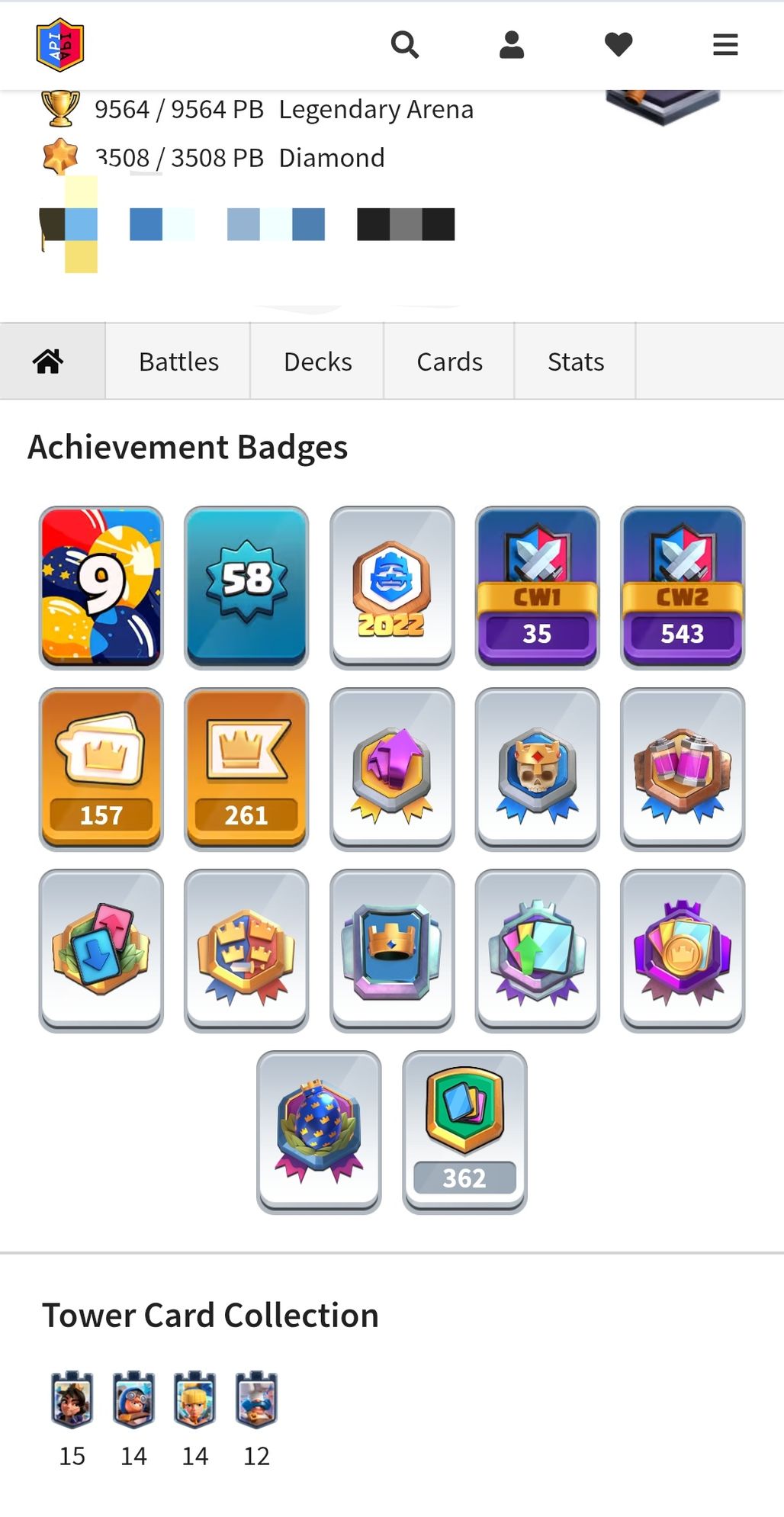
Task: Open the hamburger menu
Action: coord(725,45)
